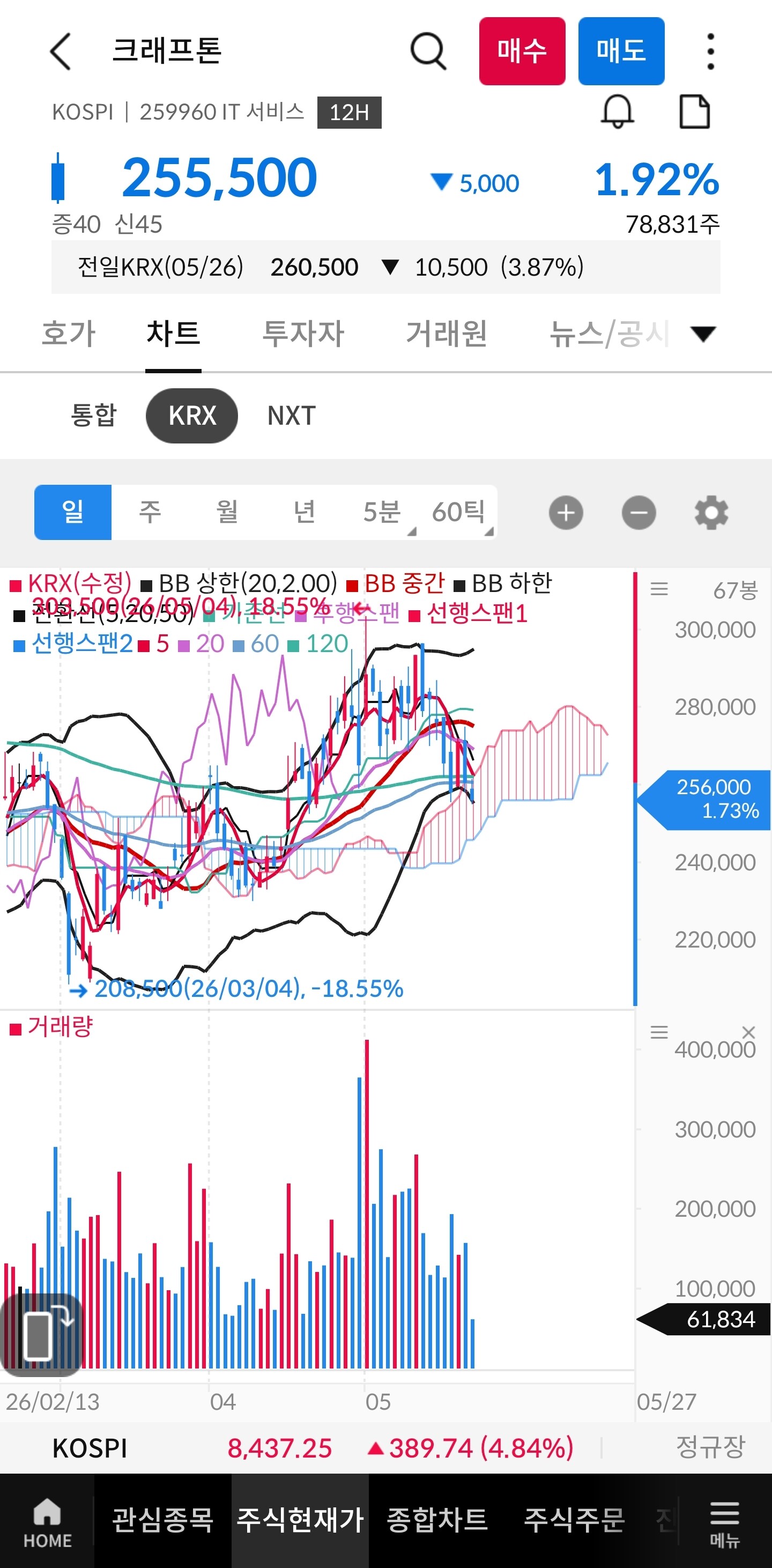This screenshot has height=1568, width=772.
Task: Open chart settings gear
Action: point(711,513)
